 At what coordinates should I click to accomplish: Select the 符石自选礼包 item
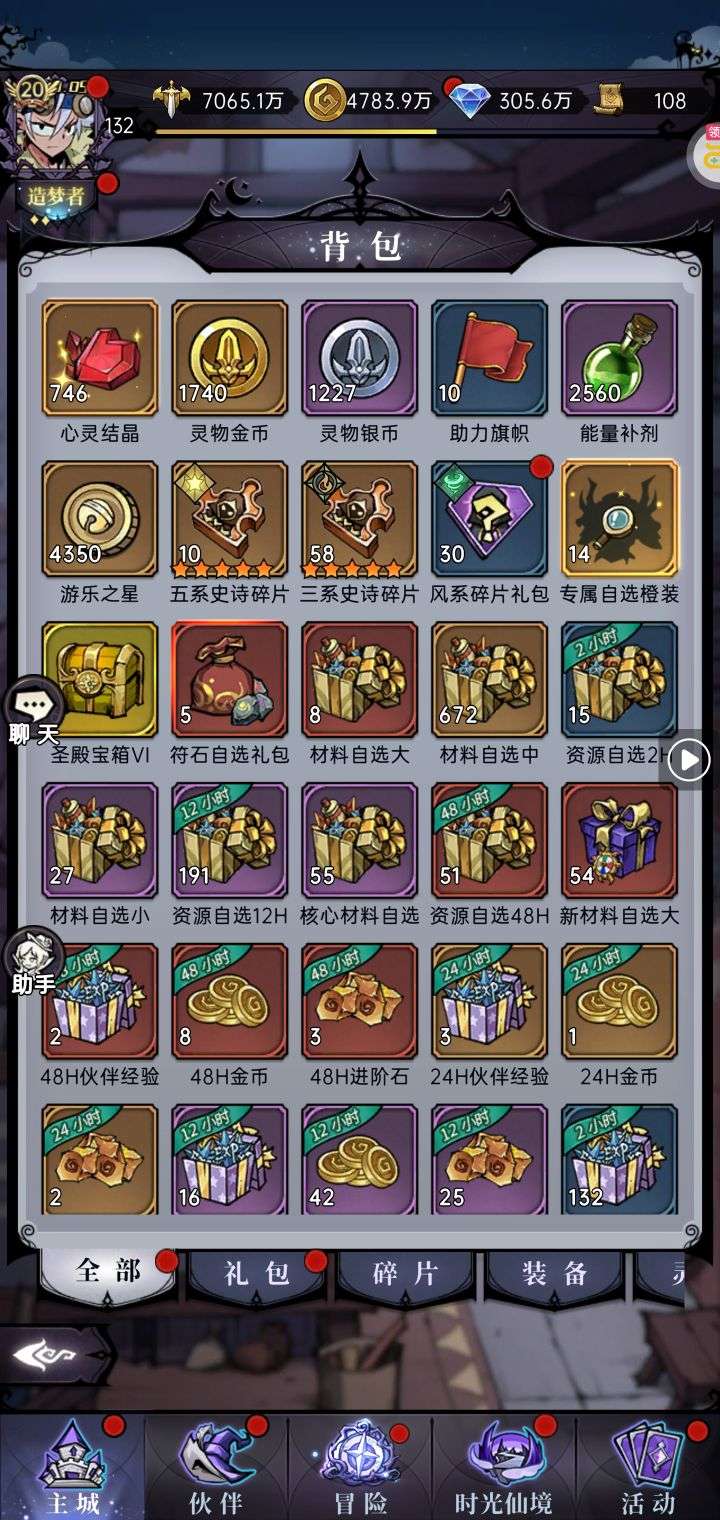click(x=230, y=679)
